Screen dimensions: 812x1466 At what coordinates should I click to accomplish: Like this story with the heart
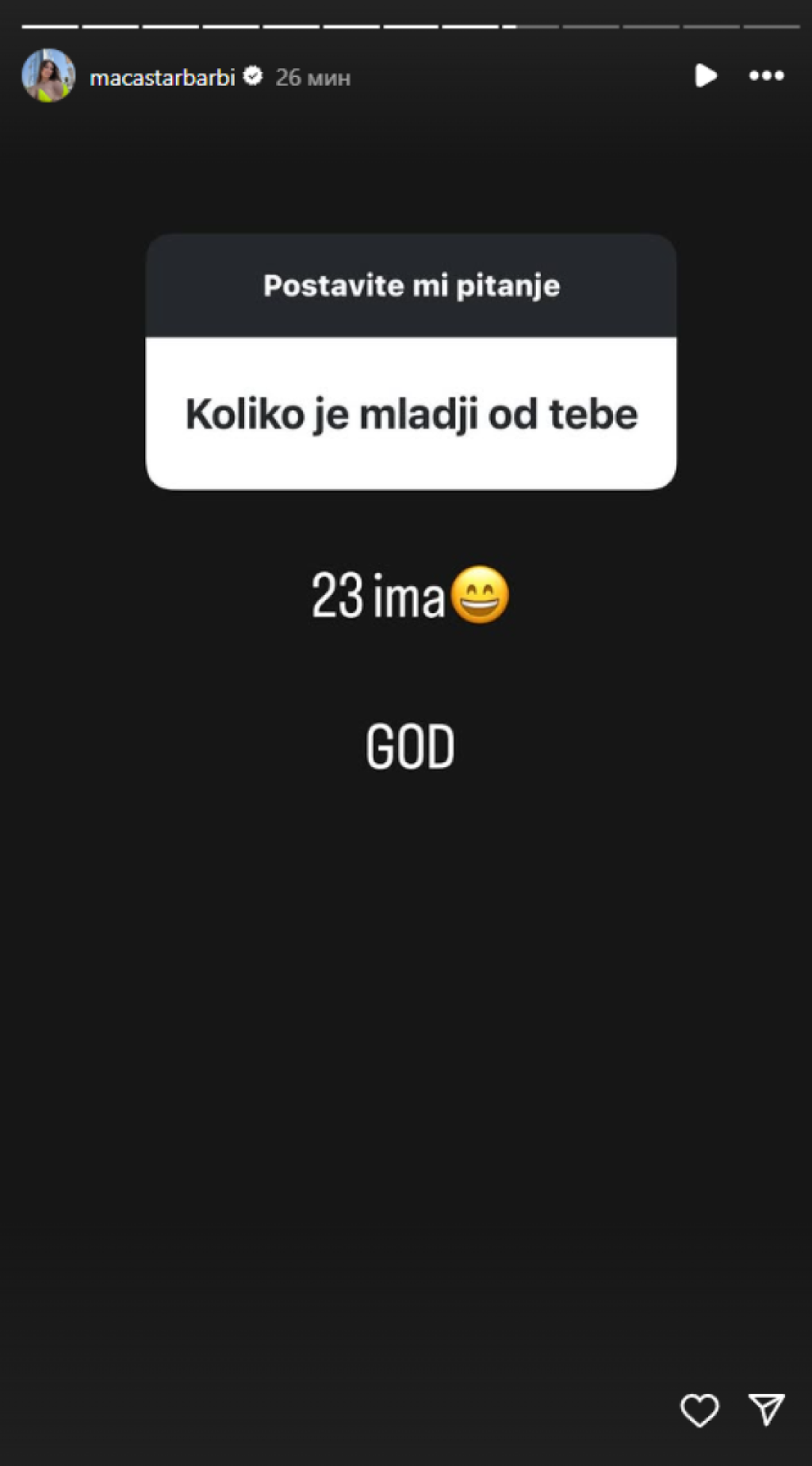[x=699, y=1410]
